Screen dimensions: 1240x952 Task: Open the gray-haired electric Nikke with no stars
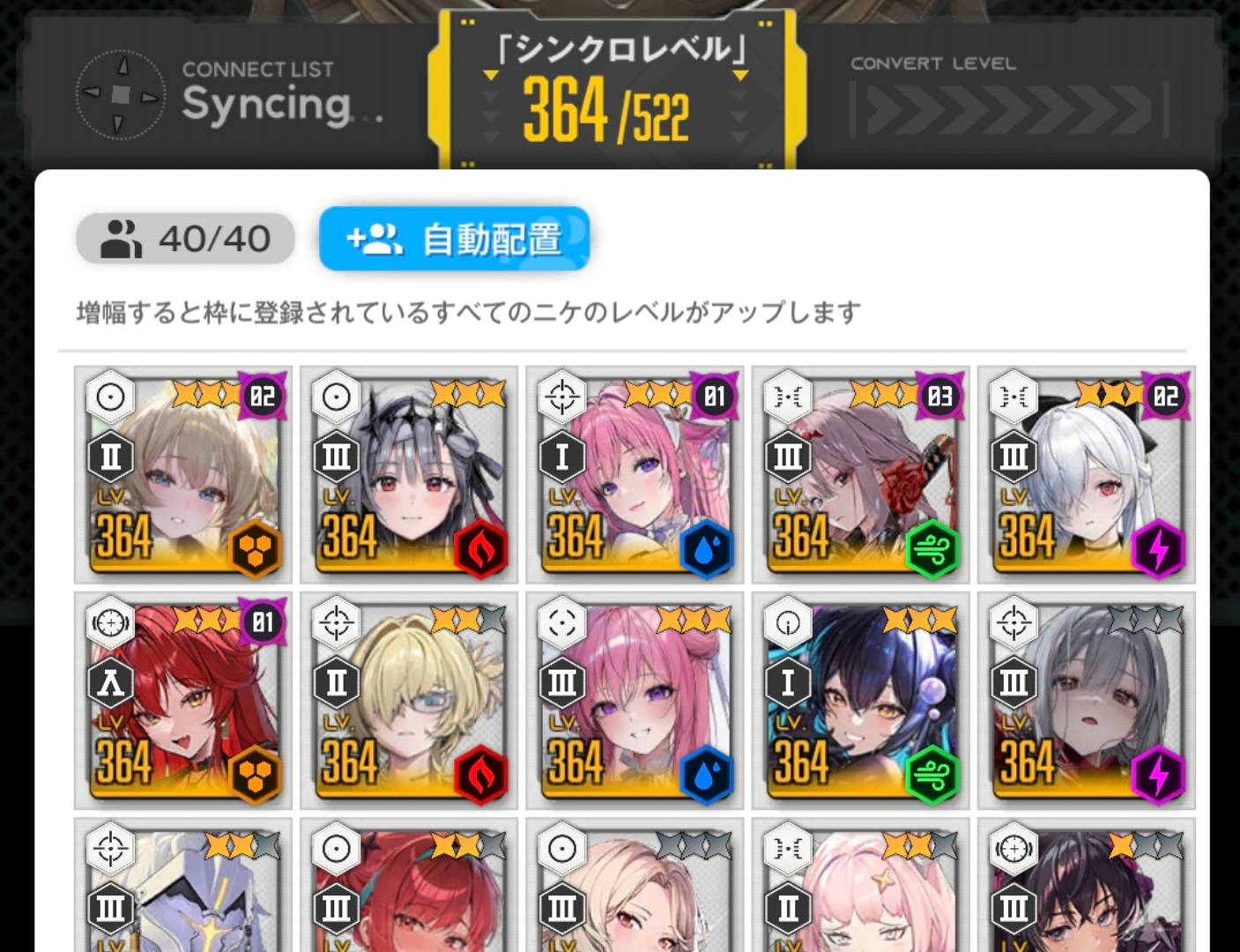pos(1086,702)
